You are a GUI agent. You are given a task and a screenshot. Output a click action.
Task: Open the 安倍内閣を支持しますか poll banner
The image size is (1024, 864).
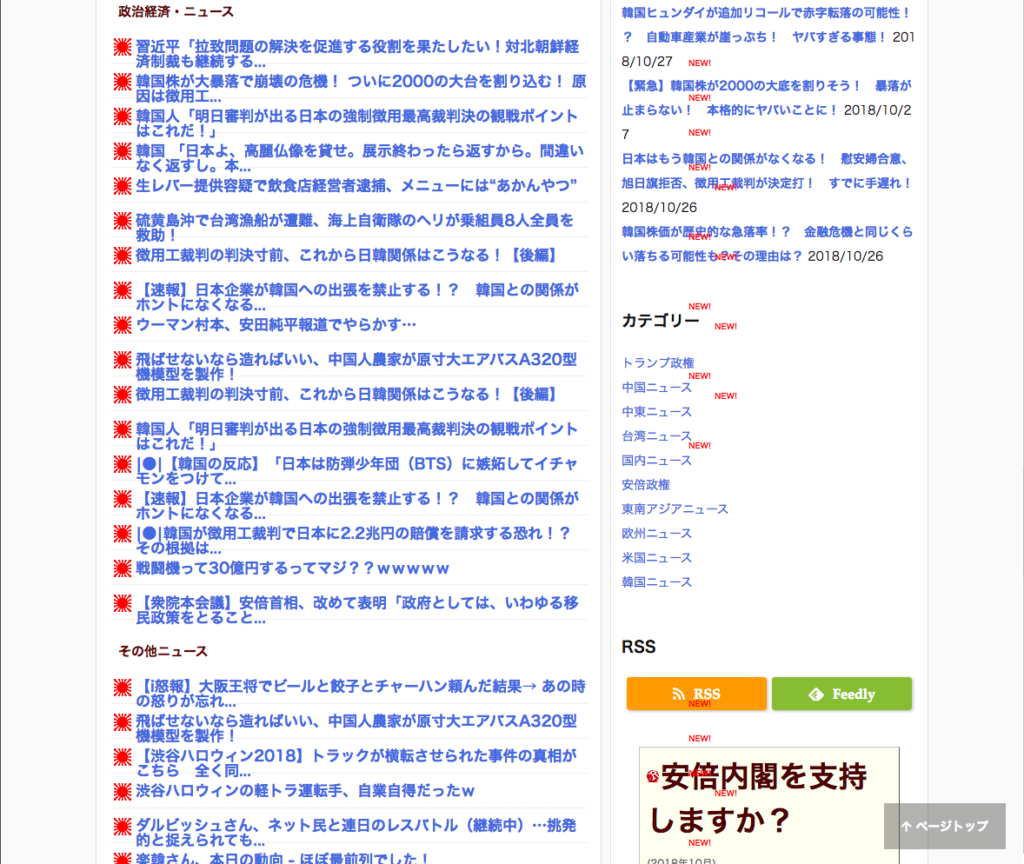[768, 800]
